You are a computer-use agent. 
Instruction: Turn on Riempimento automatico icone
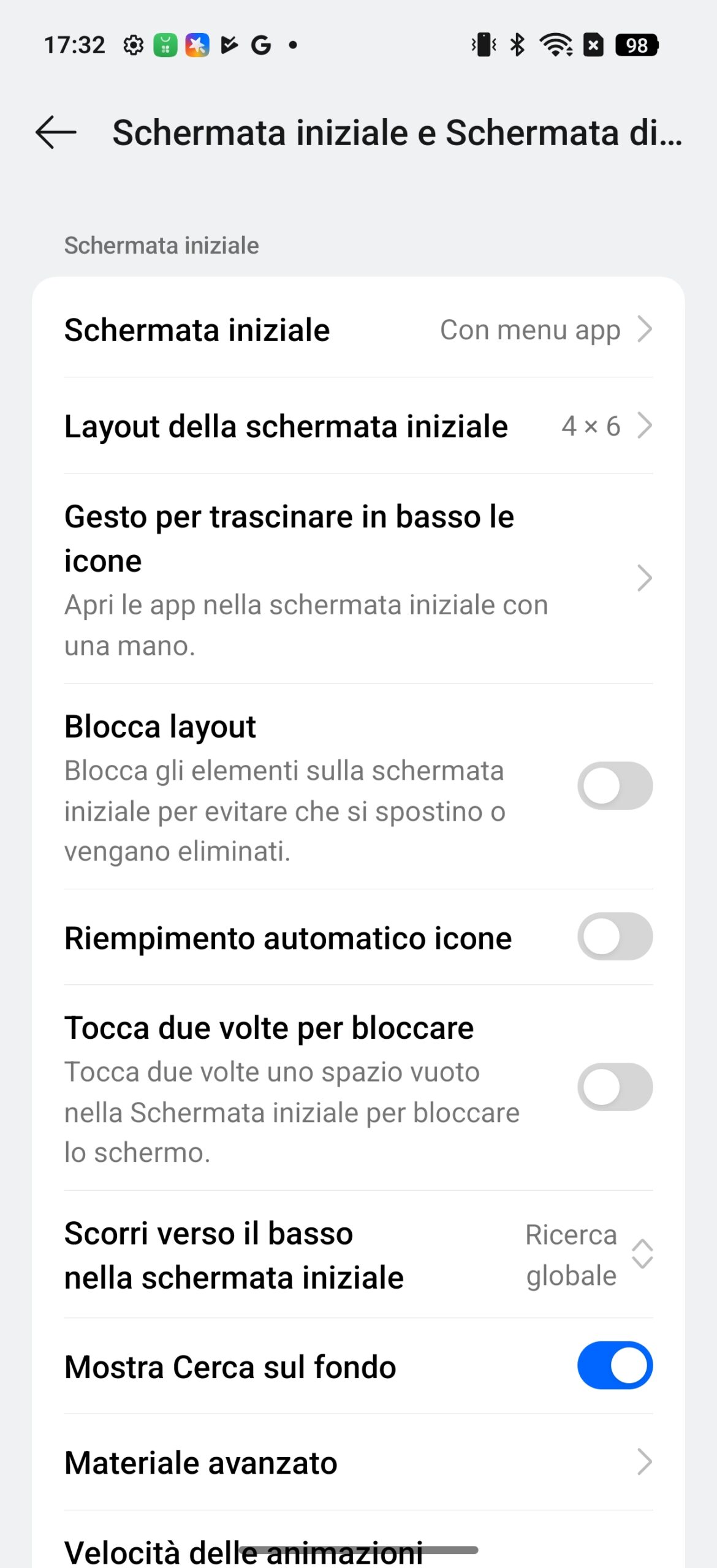pos(615,937)
